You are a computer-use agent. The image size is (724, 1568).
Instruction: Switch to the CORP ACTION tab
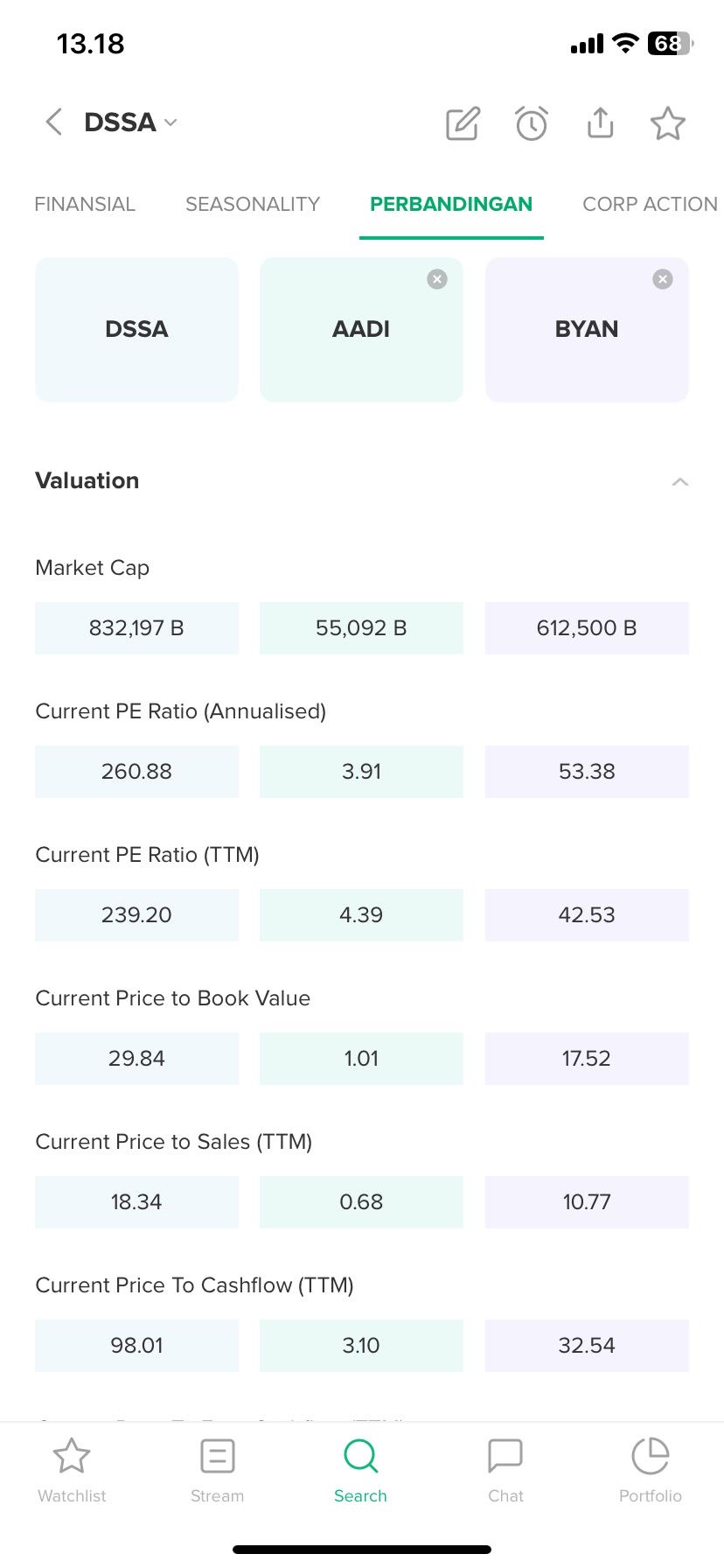650,204
